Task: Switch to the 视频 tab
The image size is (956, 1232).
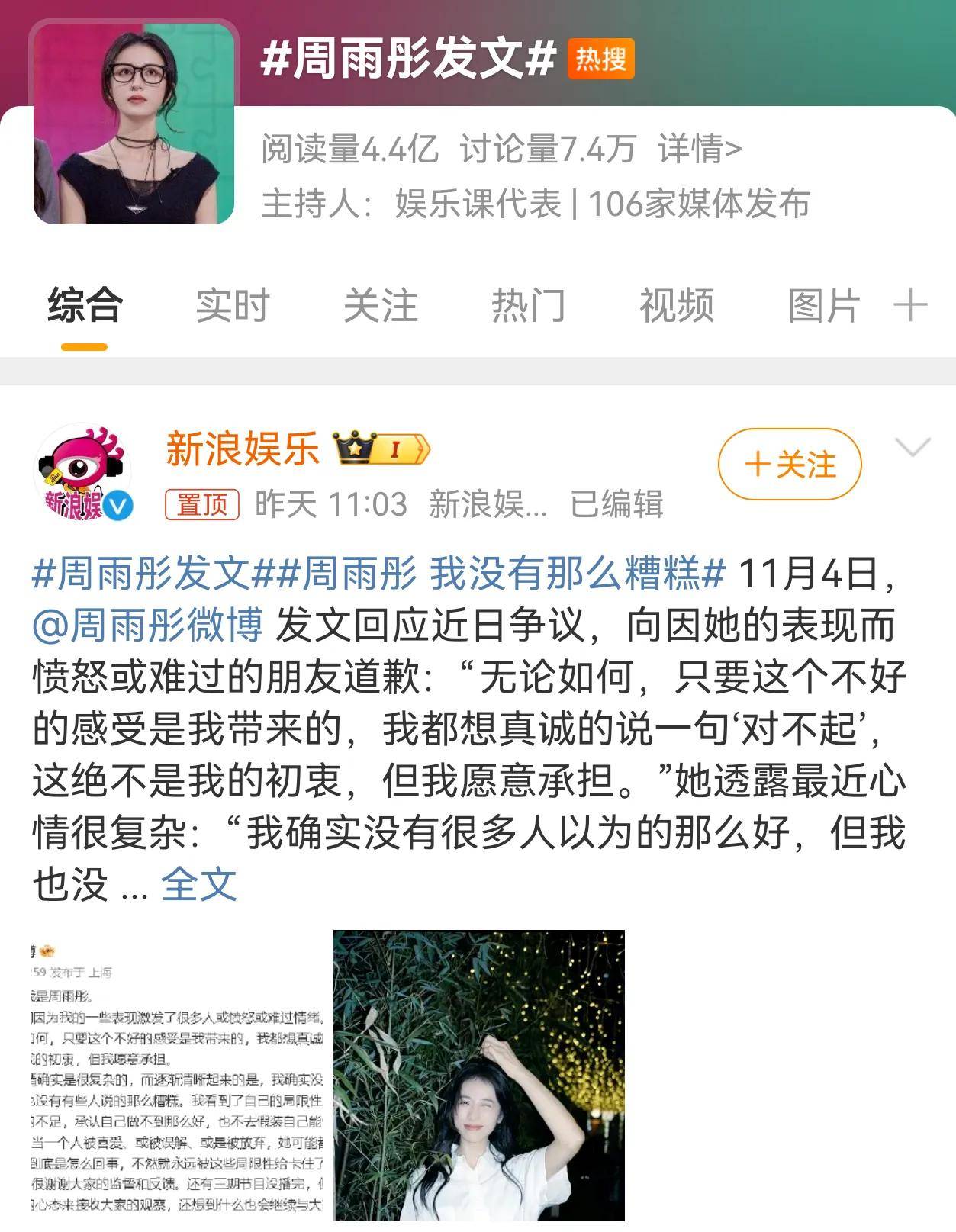Action: [676, 306]
